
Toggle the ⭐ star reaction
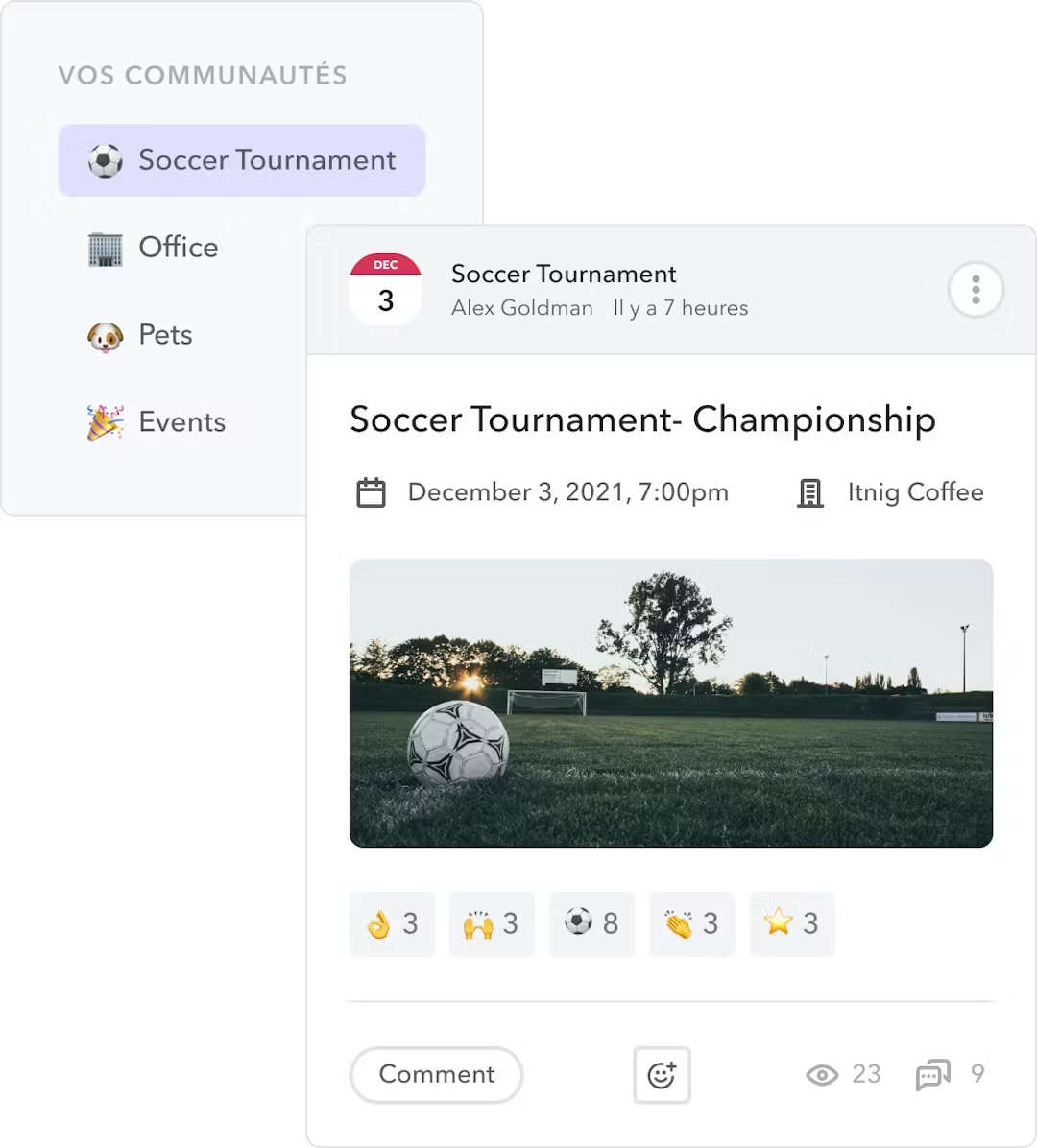791,923
